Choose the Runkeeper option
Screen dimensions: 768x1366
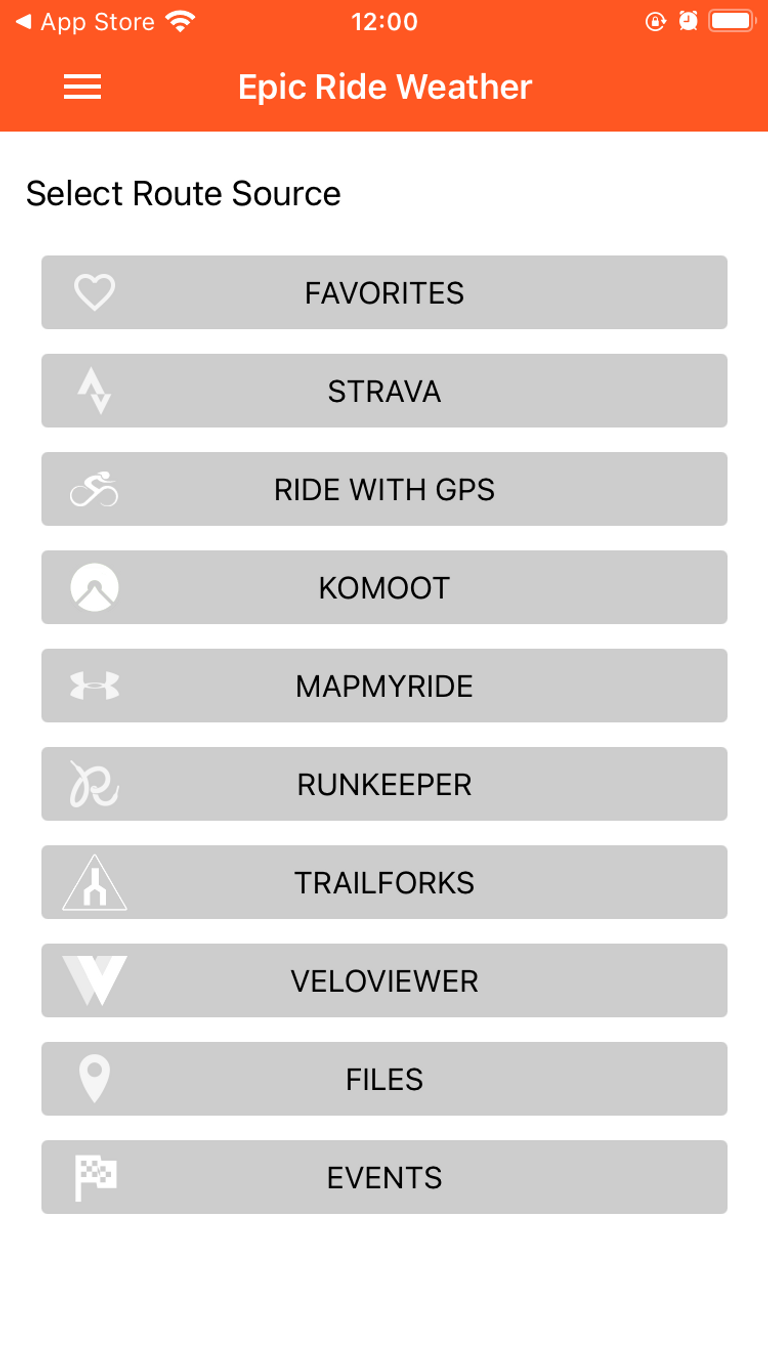point(384,784)
